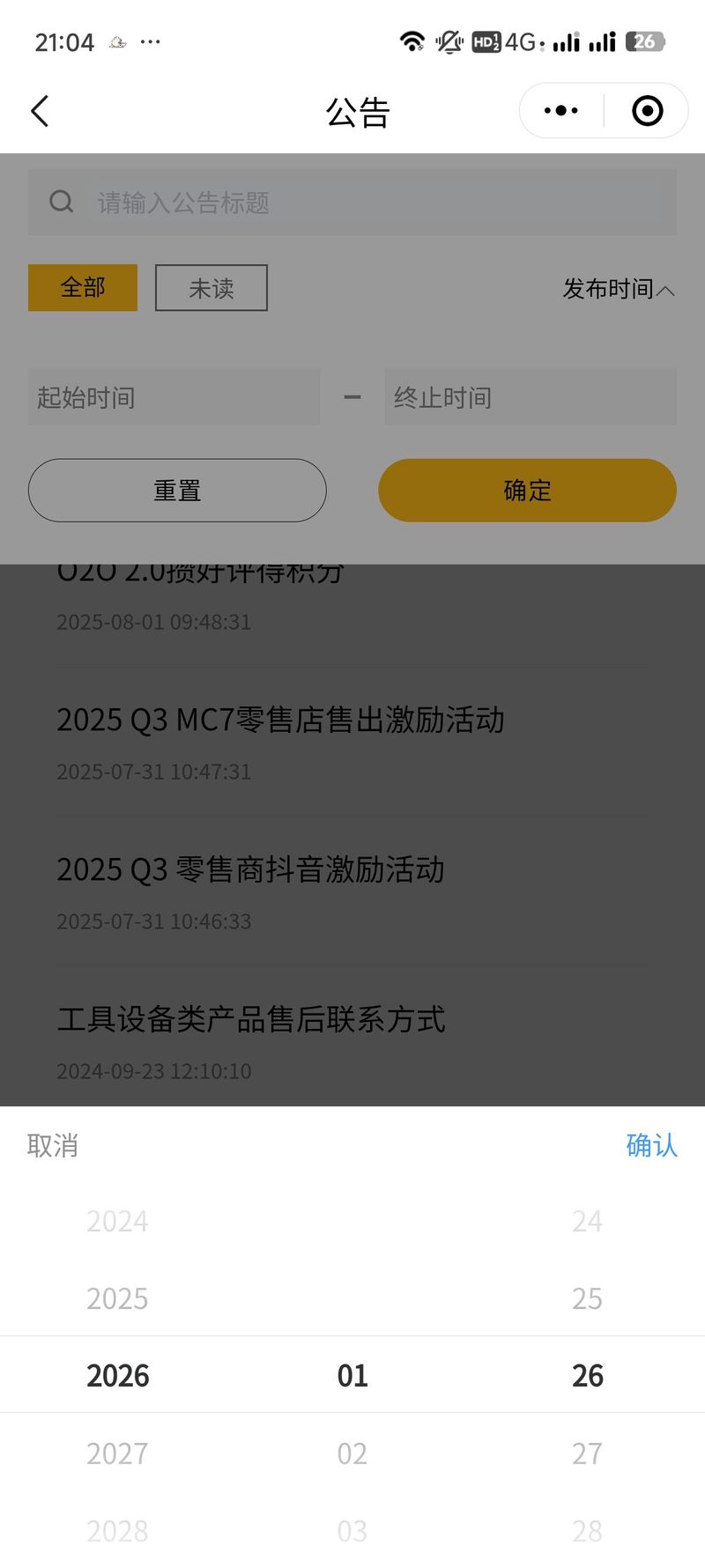The image size is (705, 1568).
Task: Go back from the 公告 page
Action: pyautogui.click(x=40, y=111)
